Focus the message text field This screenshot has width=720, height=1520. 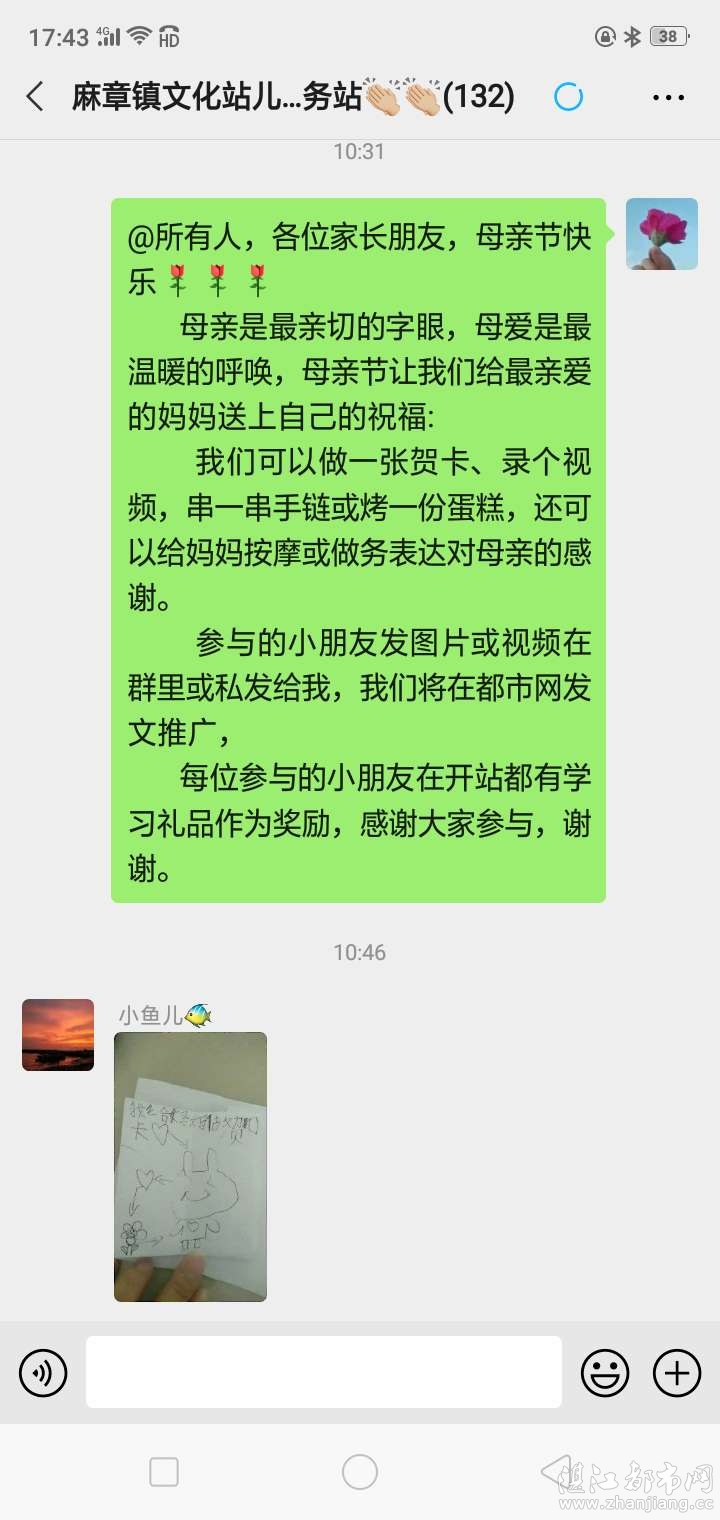coord(323,1372)
